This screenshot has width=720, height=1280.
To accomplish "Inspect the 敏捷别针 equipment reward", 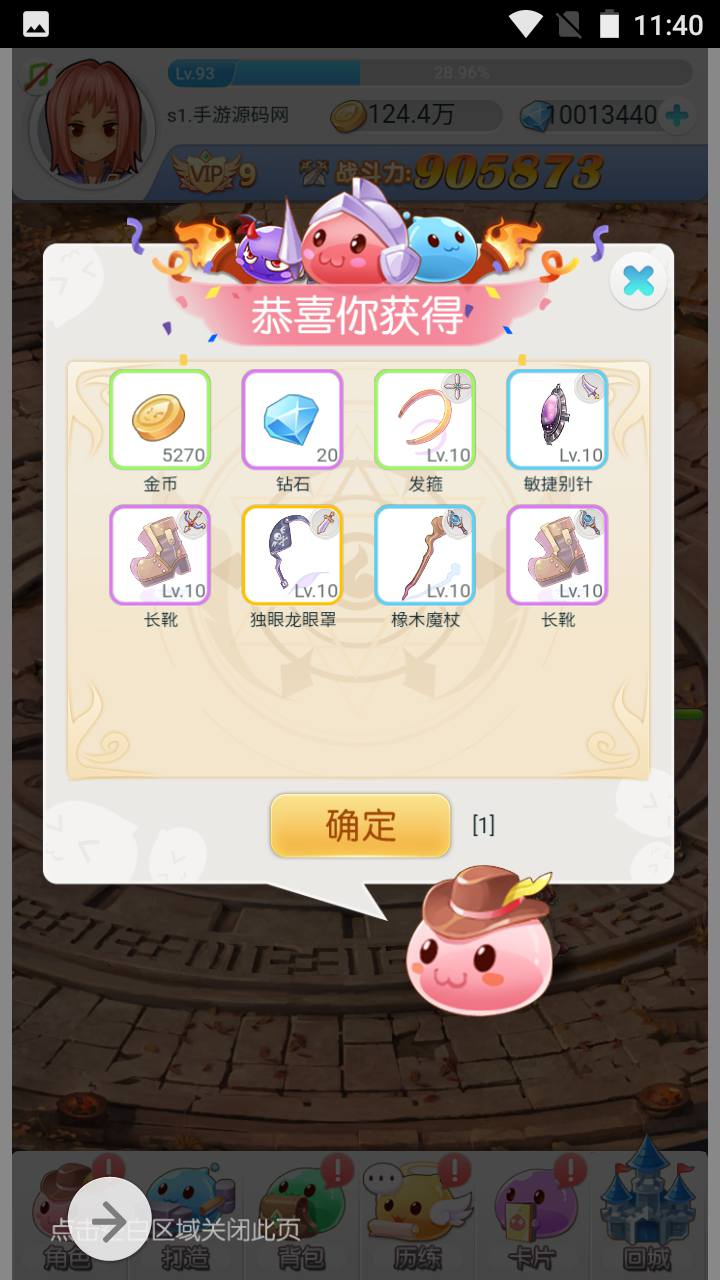I will click(557, 419).
